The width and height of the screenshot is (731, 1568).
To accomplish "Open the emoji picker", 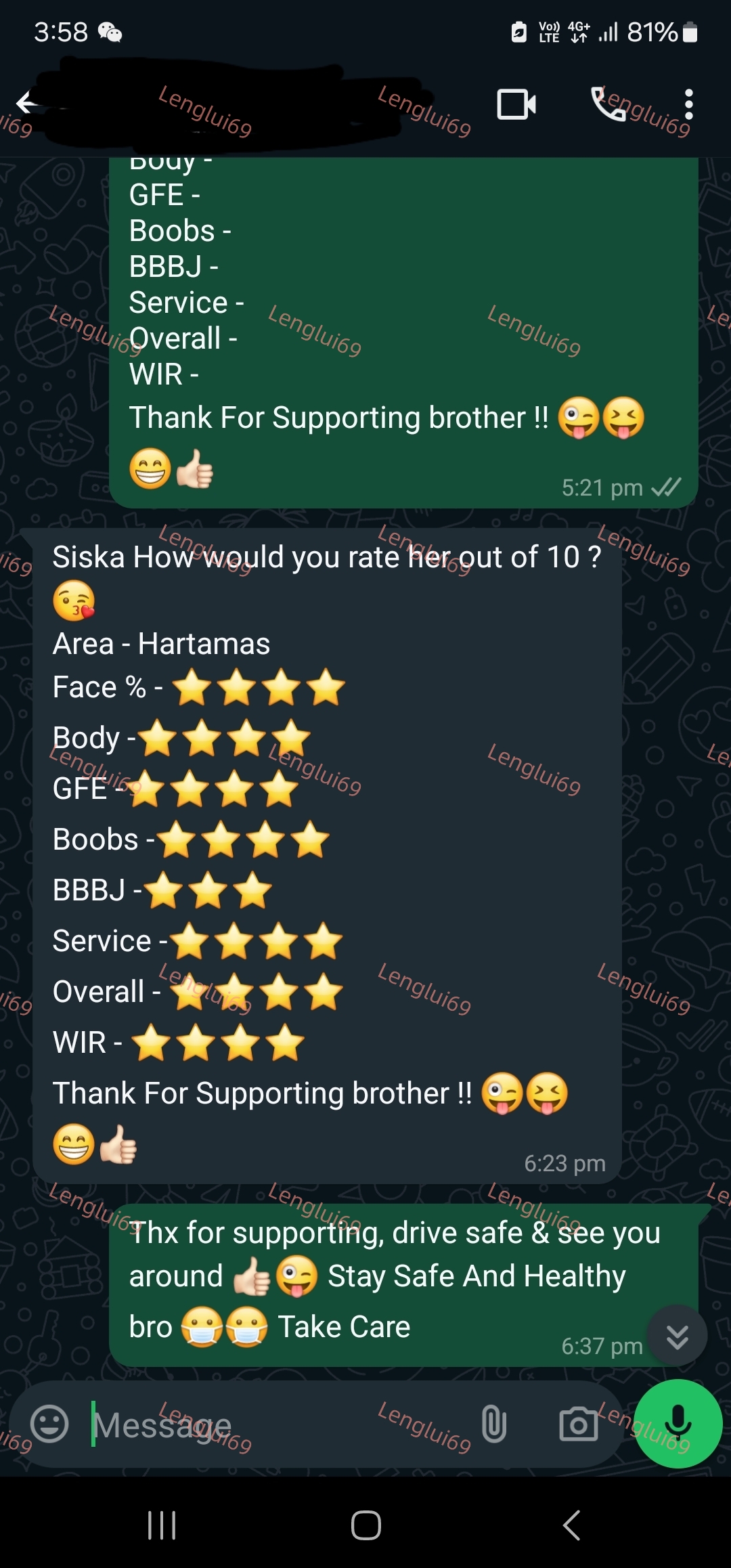I will [49, 1424].
